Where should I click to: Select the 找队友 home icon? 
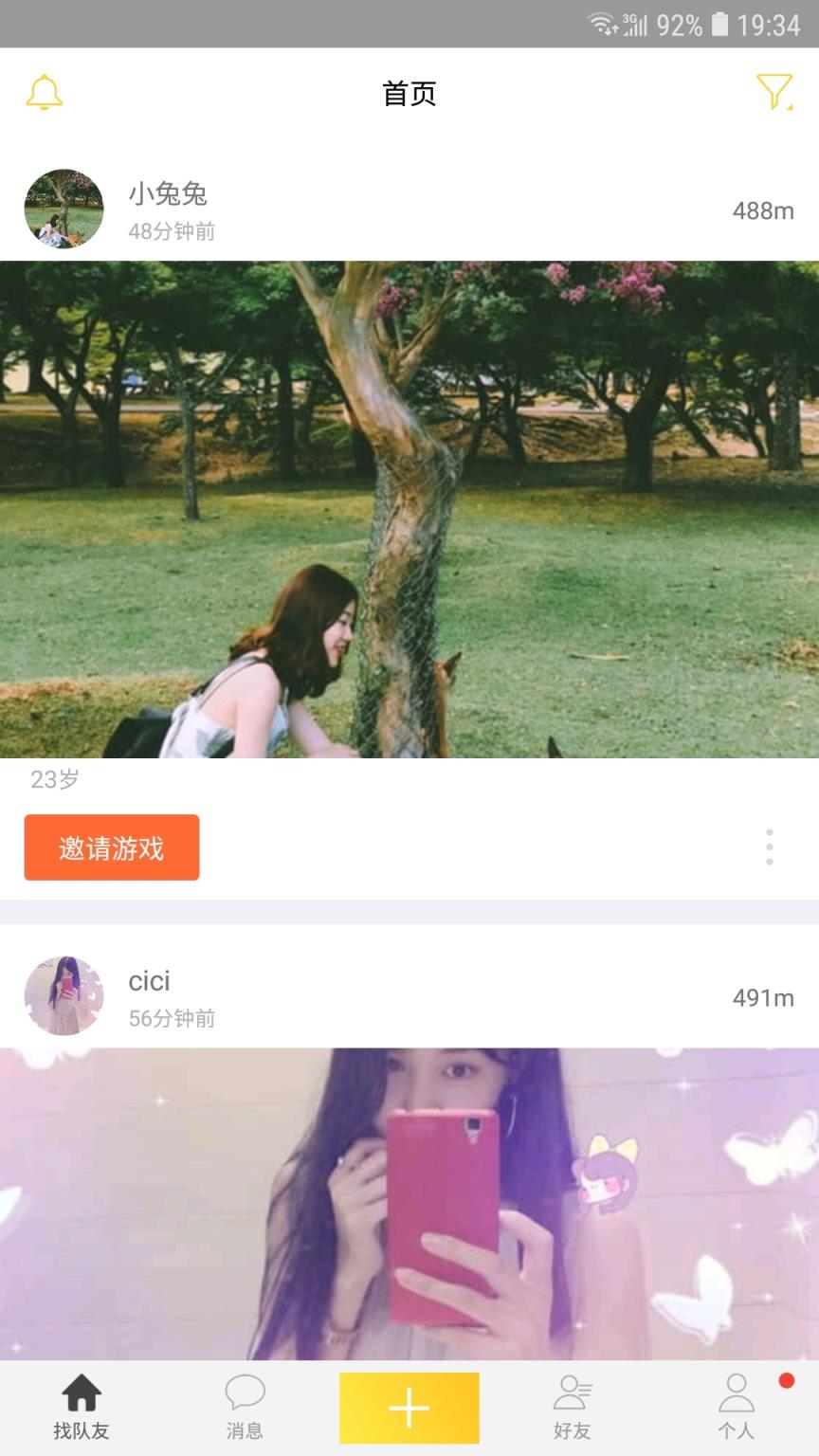pos(82,1395)
